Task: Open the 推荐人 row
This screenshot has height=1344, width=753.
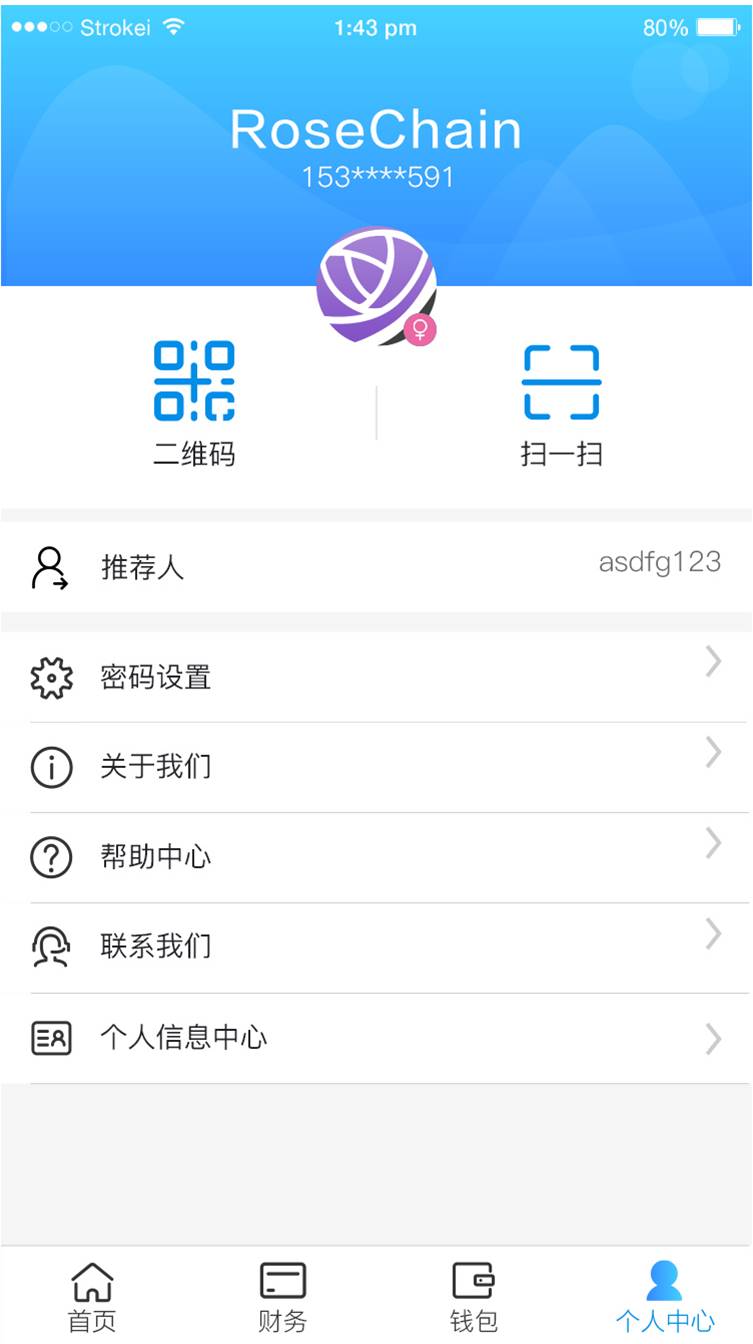Action: coord(376,567)
